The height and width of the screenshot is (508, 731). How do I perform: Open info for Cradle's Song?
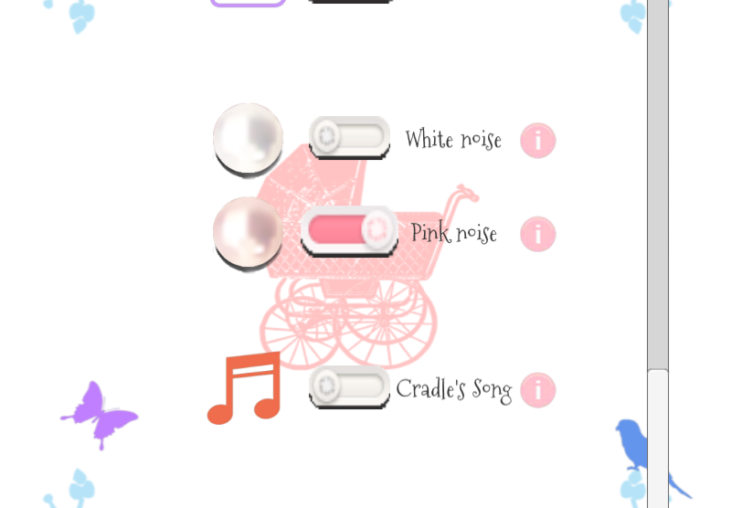click(x=538, y=389)
